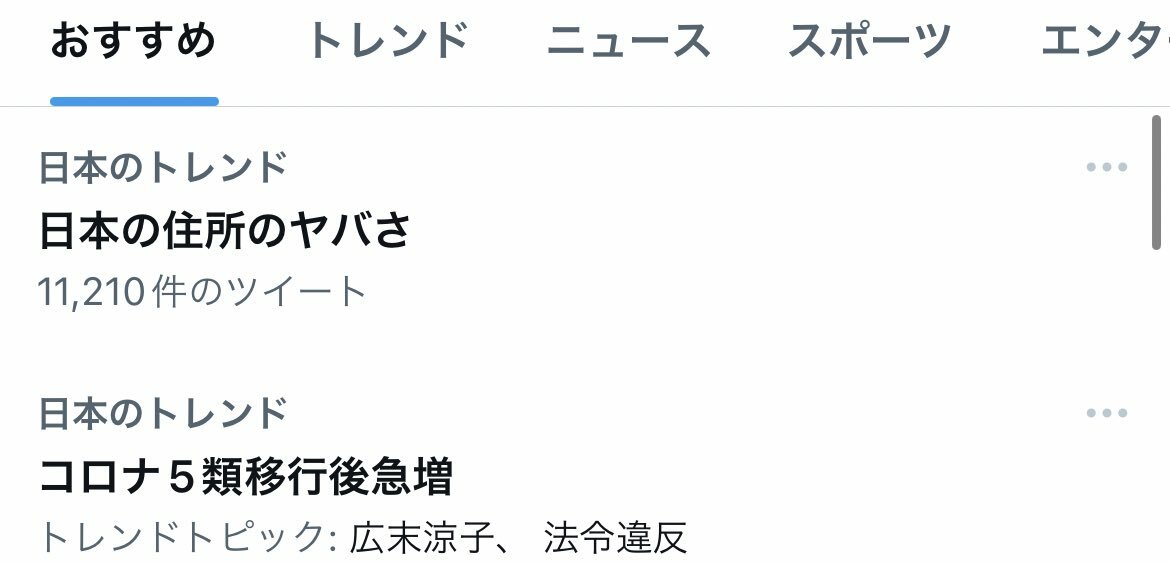Select the おすすめ tab

click(133, 42)
